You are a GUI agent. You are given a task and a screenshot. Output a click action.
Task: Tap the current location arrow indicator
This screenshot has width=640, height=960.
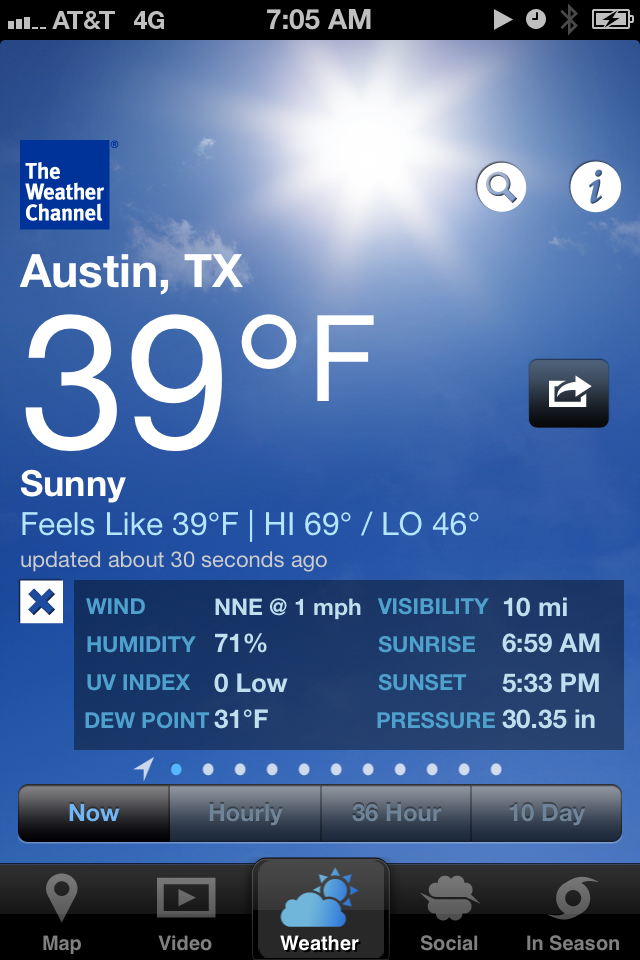145,769
